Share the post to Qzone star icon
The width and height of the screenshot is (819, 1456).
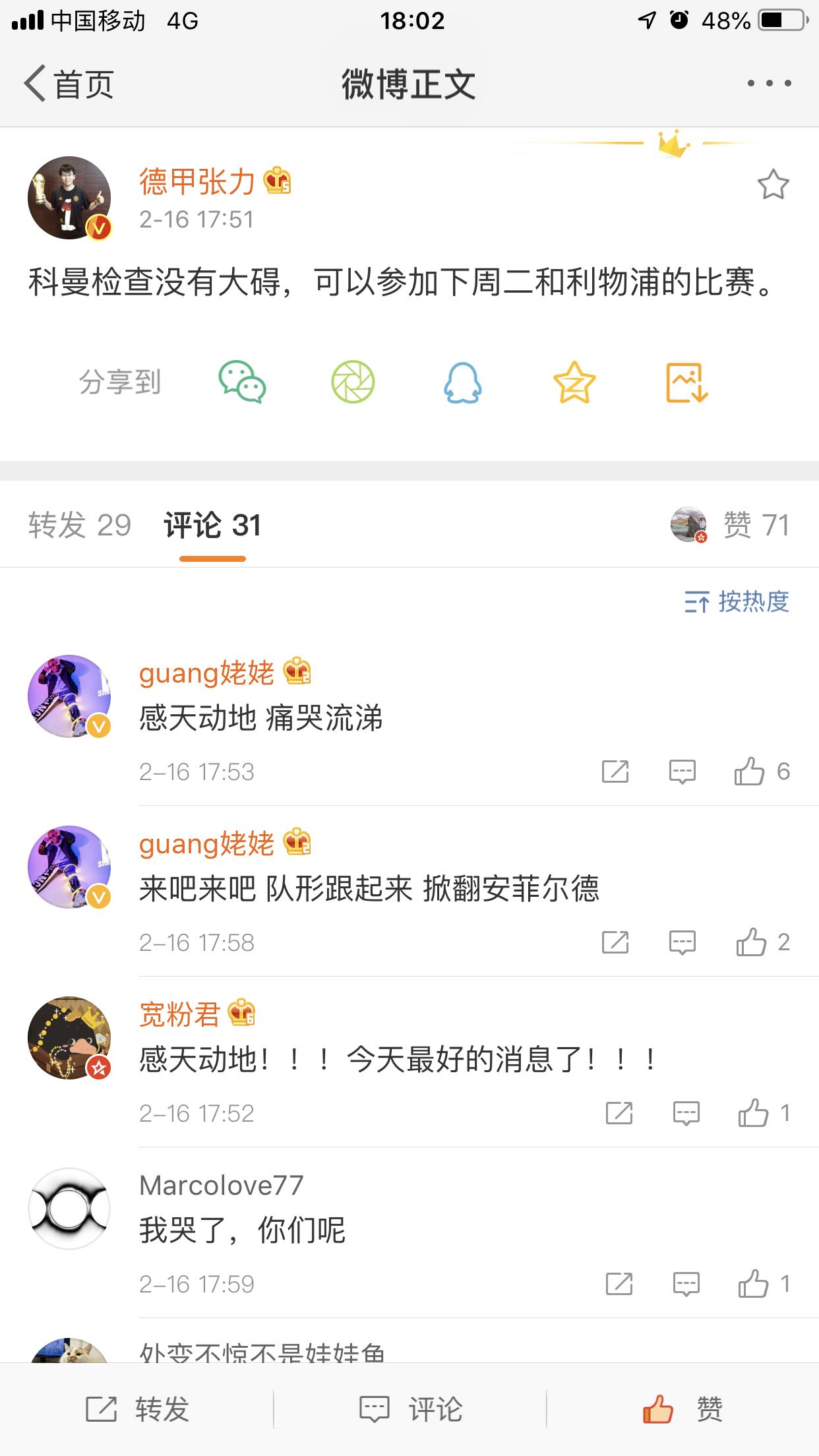(574, 382)
